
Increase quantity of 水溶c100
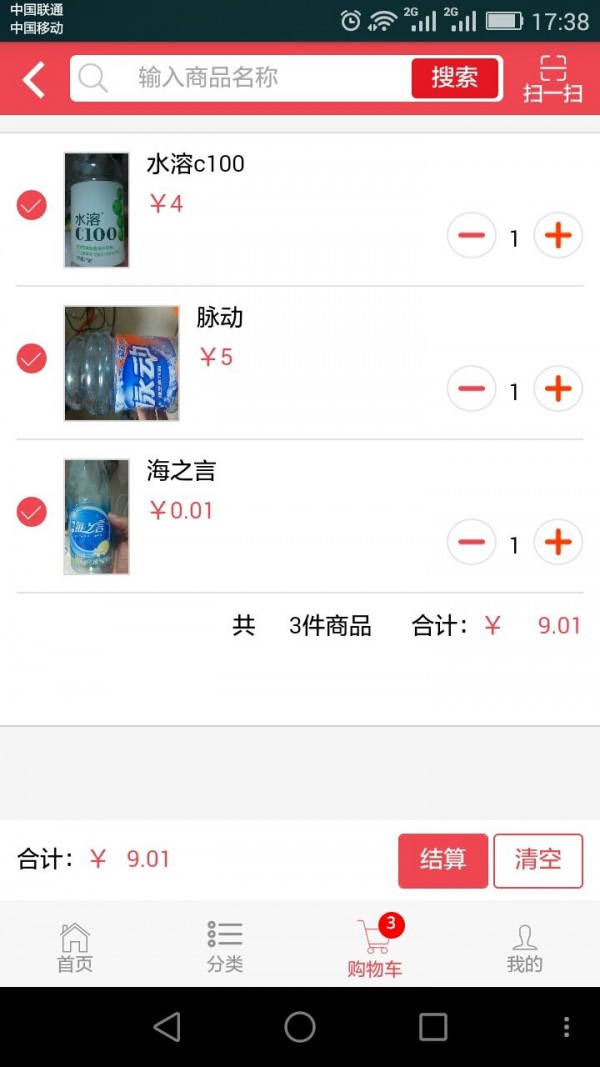(558, 236)
